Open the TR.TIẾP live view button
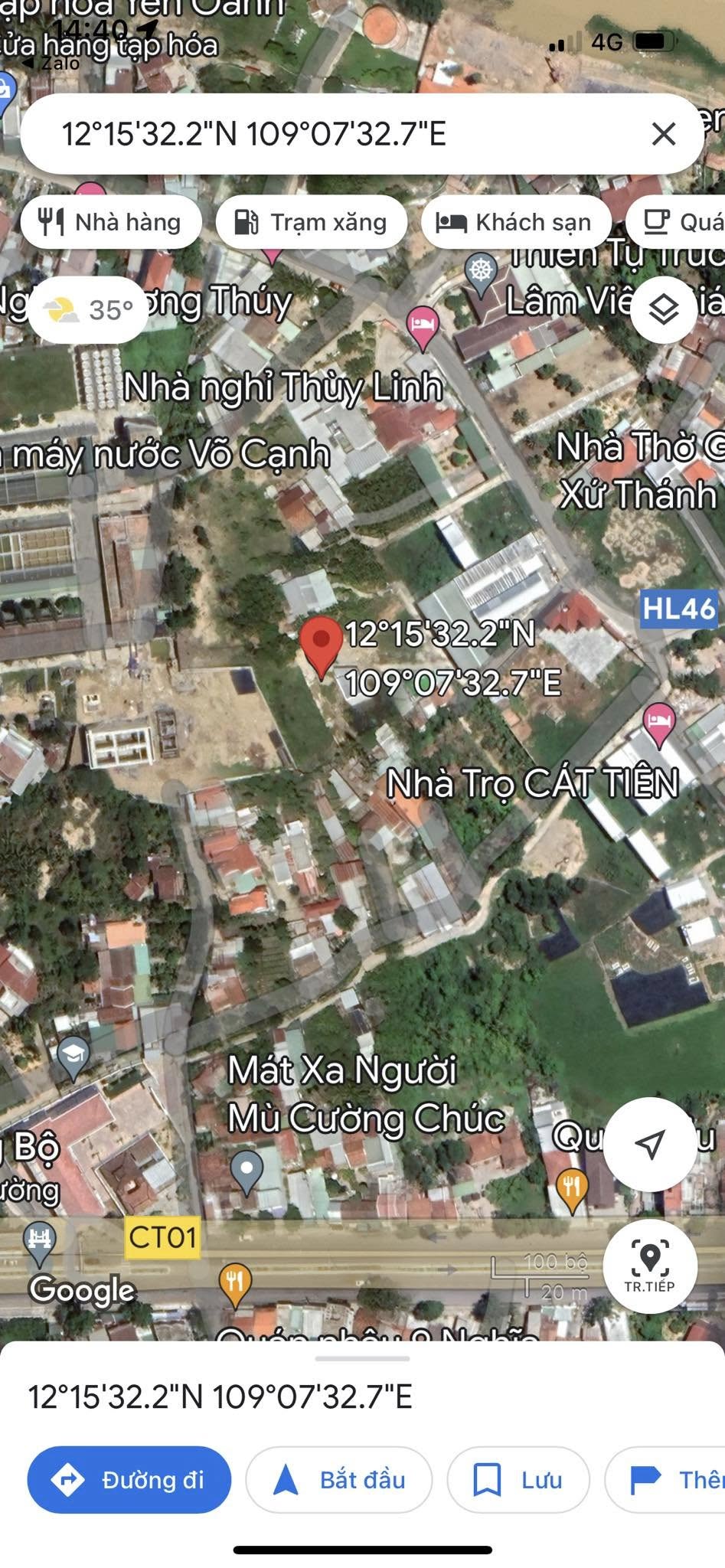Viewport: 725px width, 1568px height. (650, 1266)
